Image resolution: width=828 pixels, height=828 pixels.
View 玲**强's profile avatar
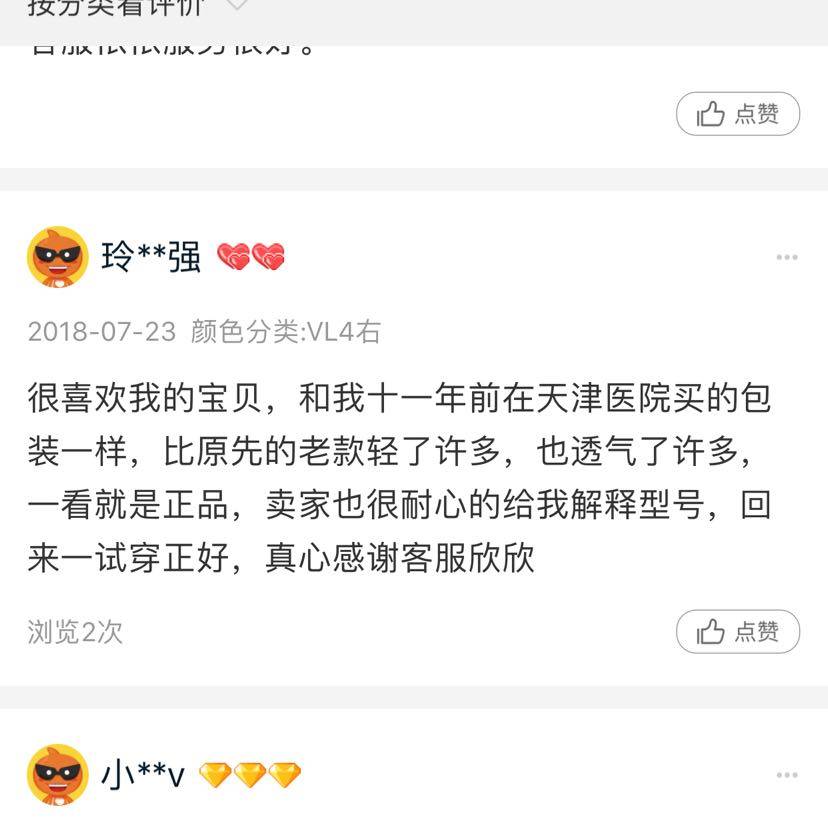tap(58, 257)
